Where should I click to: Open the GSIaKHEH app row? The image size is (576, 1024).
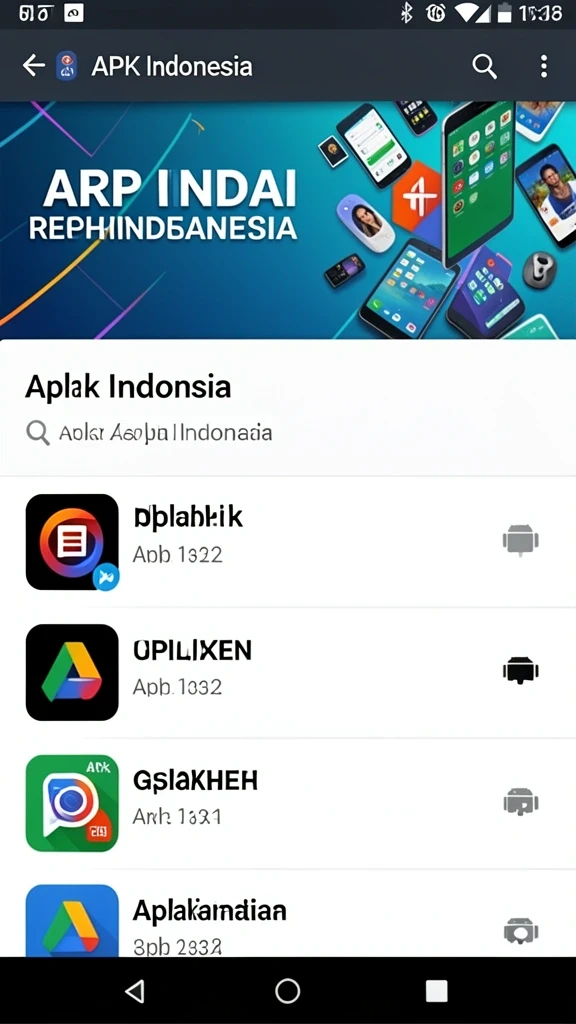288,803
